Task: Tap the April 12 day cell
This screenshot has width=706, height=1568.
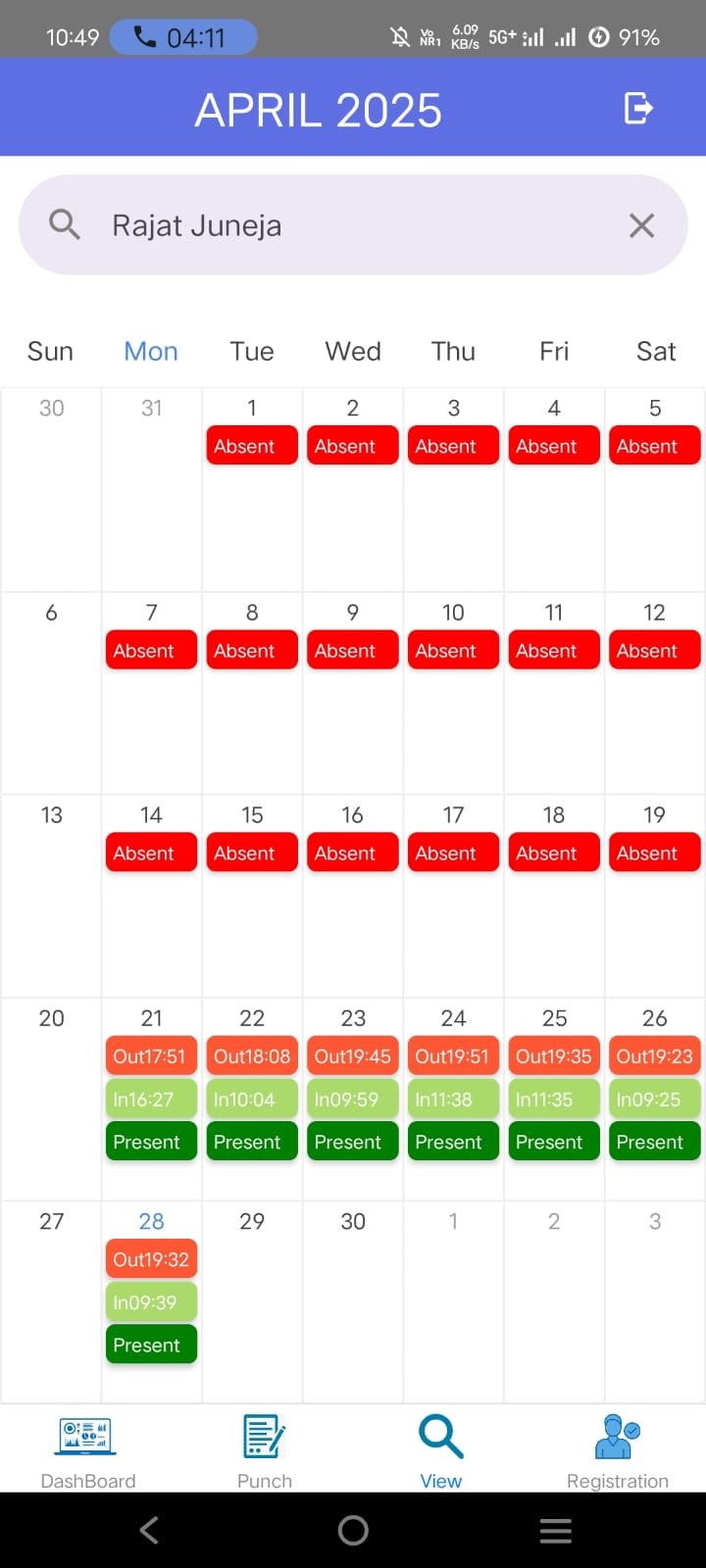Action: pos(654,693)
